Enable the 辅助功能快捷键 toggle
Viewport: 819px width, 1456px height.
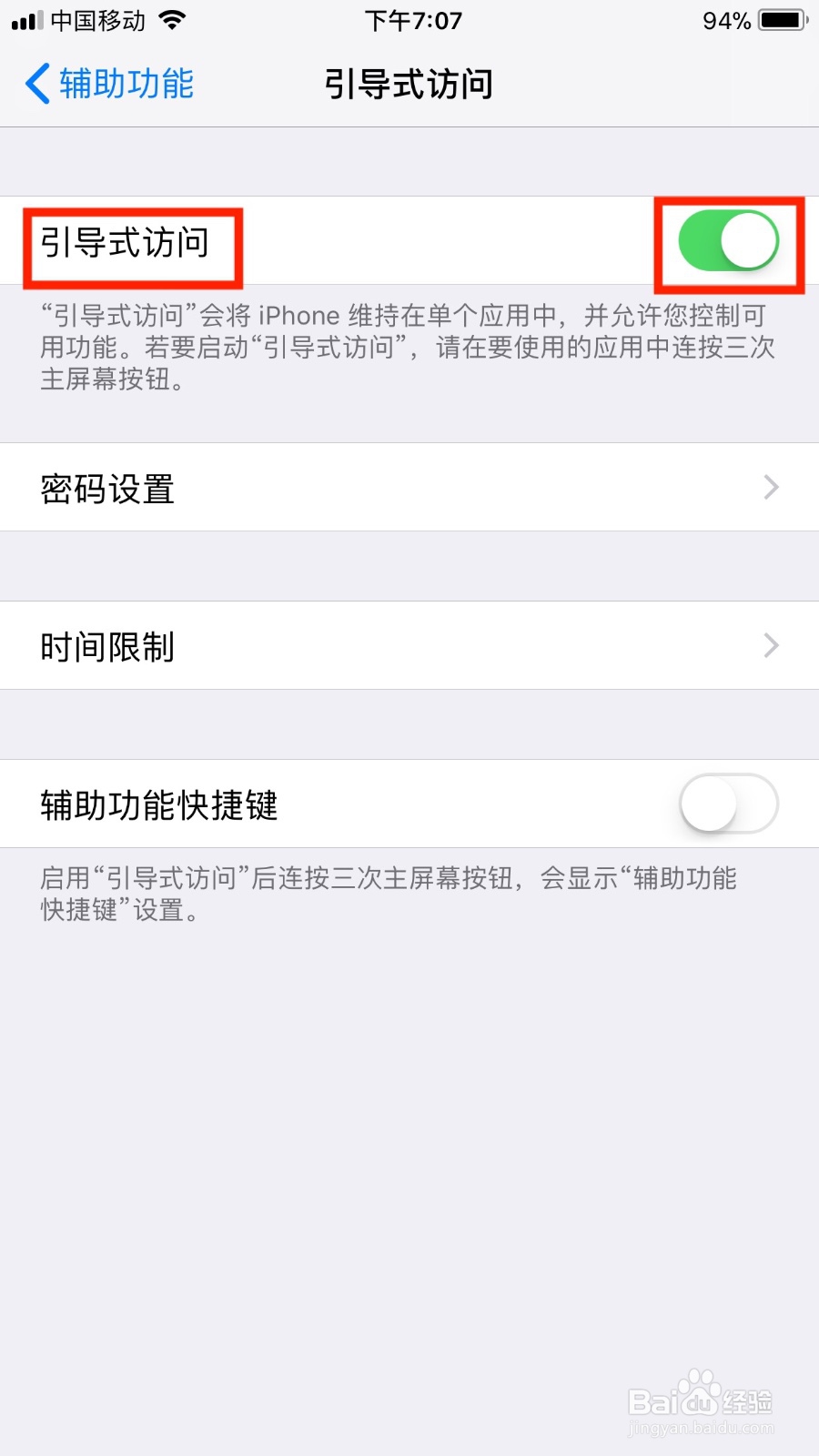726,804
